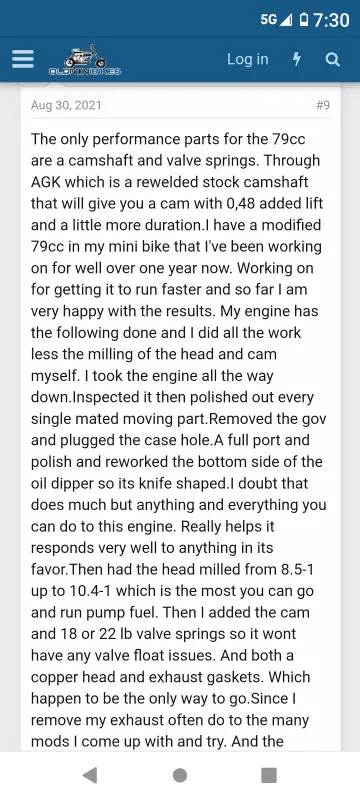The image size is (360, 800).
Task: Open the What's new lightning icon
Action: pos(296,60)
